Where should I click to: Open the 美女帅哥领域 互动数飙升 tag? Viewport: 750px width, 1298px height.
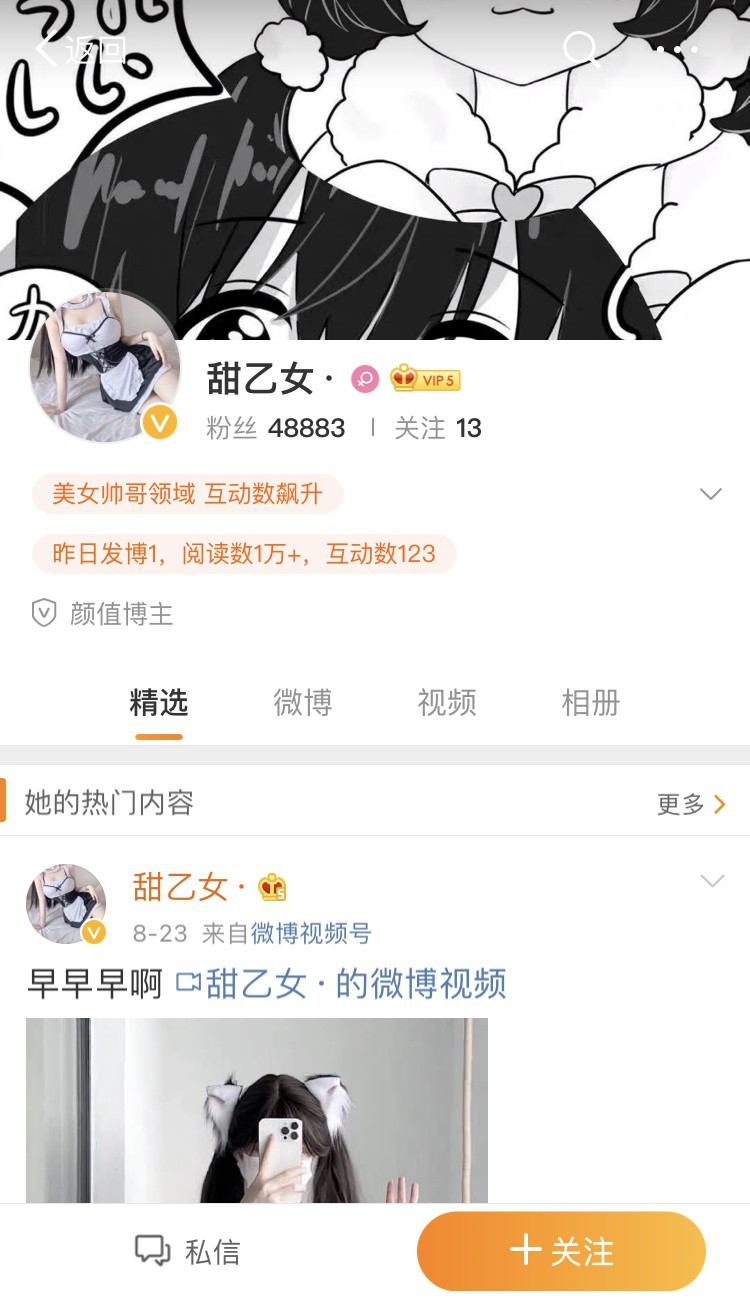187,494
